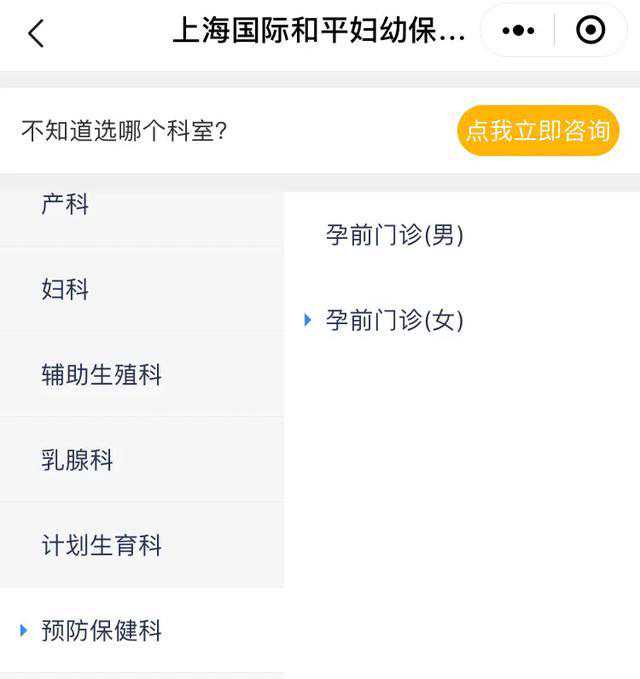The width and height of the screenshot is (640, 679).
Task: Select the 产科 department
Action: coord(66,205)
